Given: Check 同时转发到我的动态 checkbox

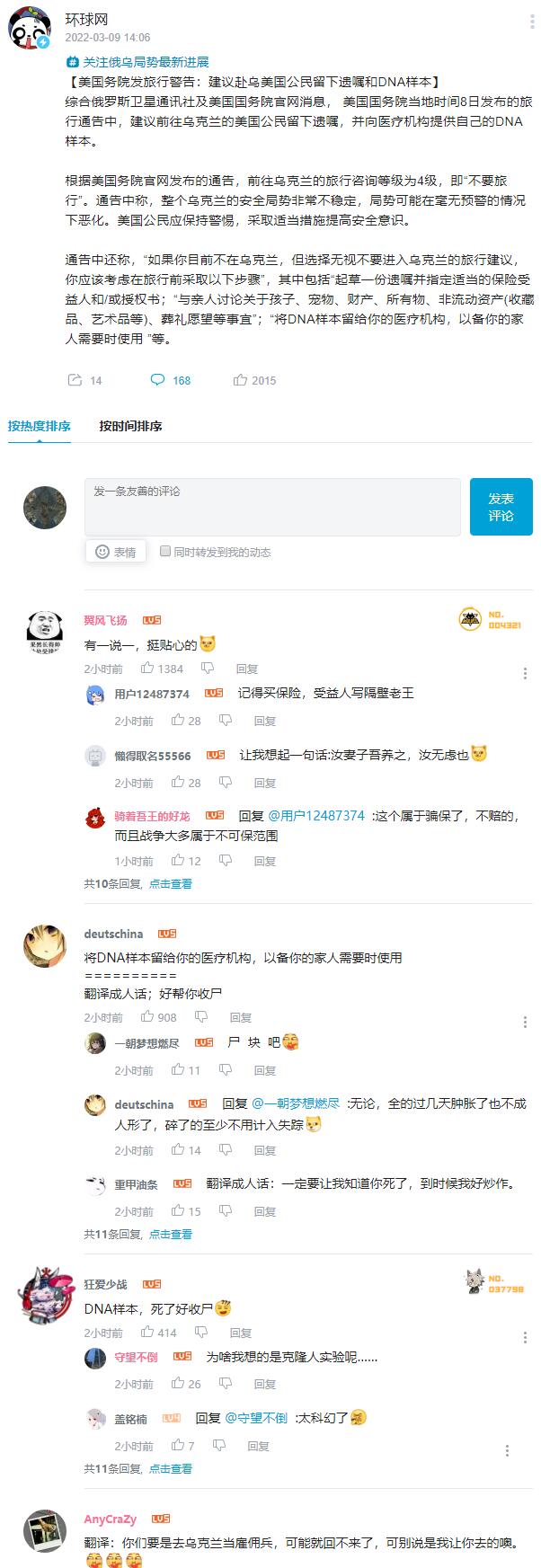Looking at the screenshot, I should coord(165,551).
